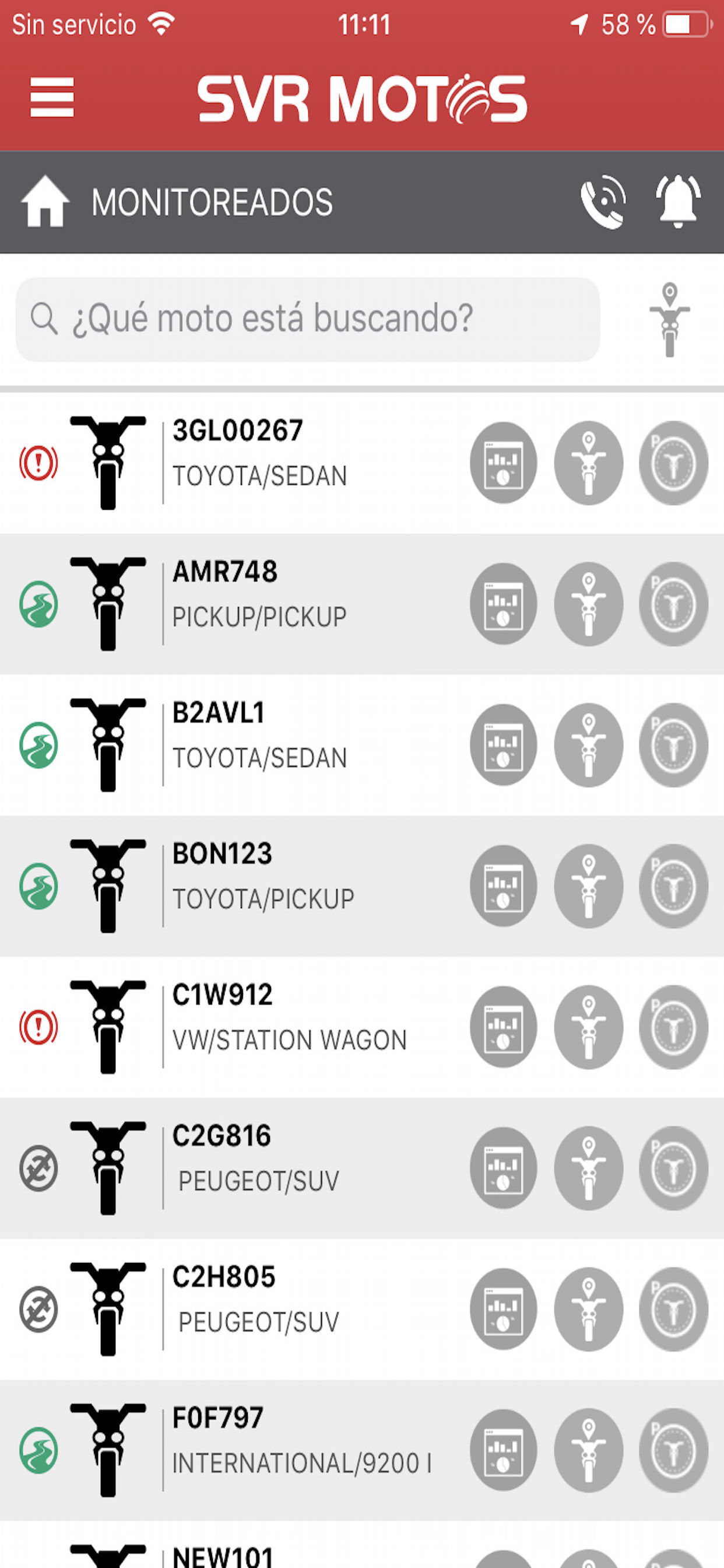Image resolution: width=724 pixels, height=1568 pixels.
Task: Locate F0F797 with its map pin icon
Action: (x=588, y=1451)
